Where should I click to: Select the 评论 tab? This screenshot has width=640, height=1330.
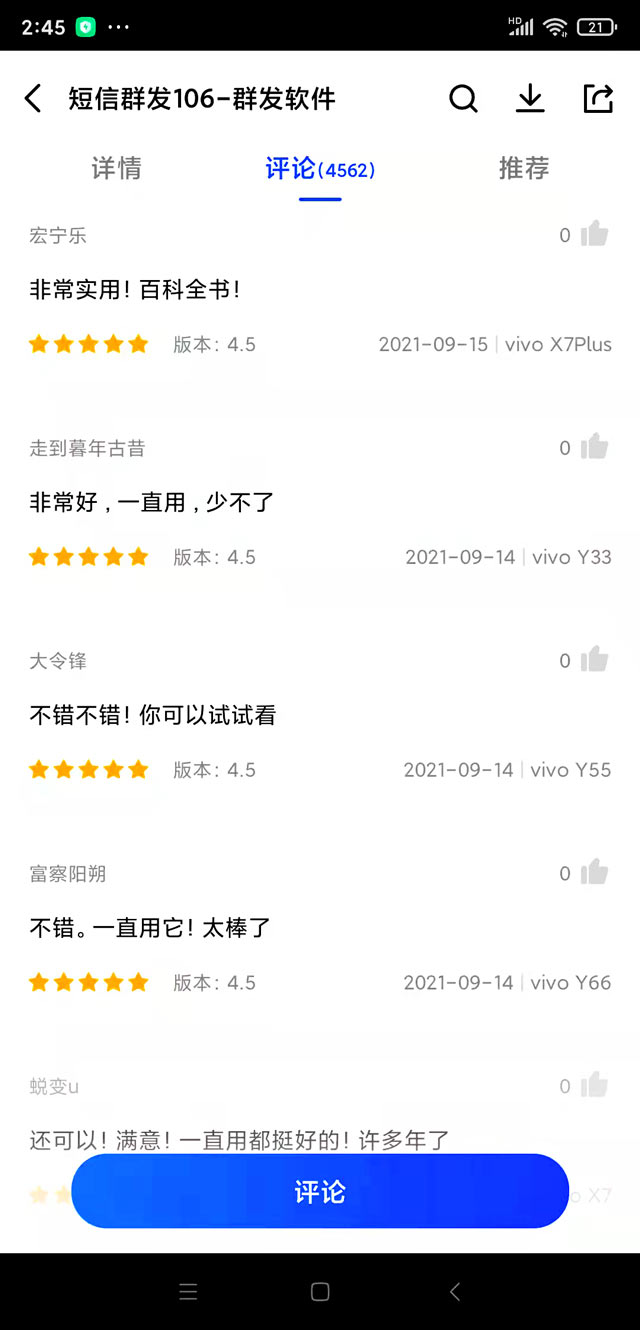(320, 169)
